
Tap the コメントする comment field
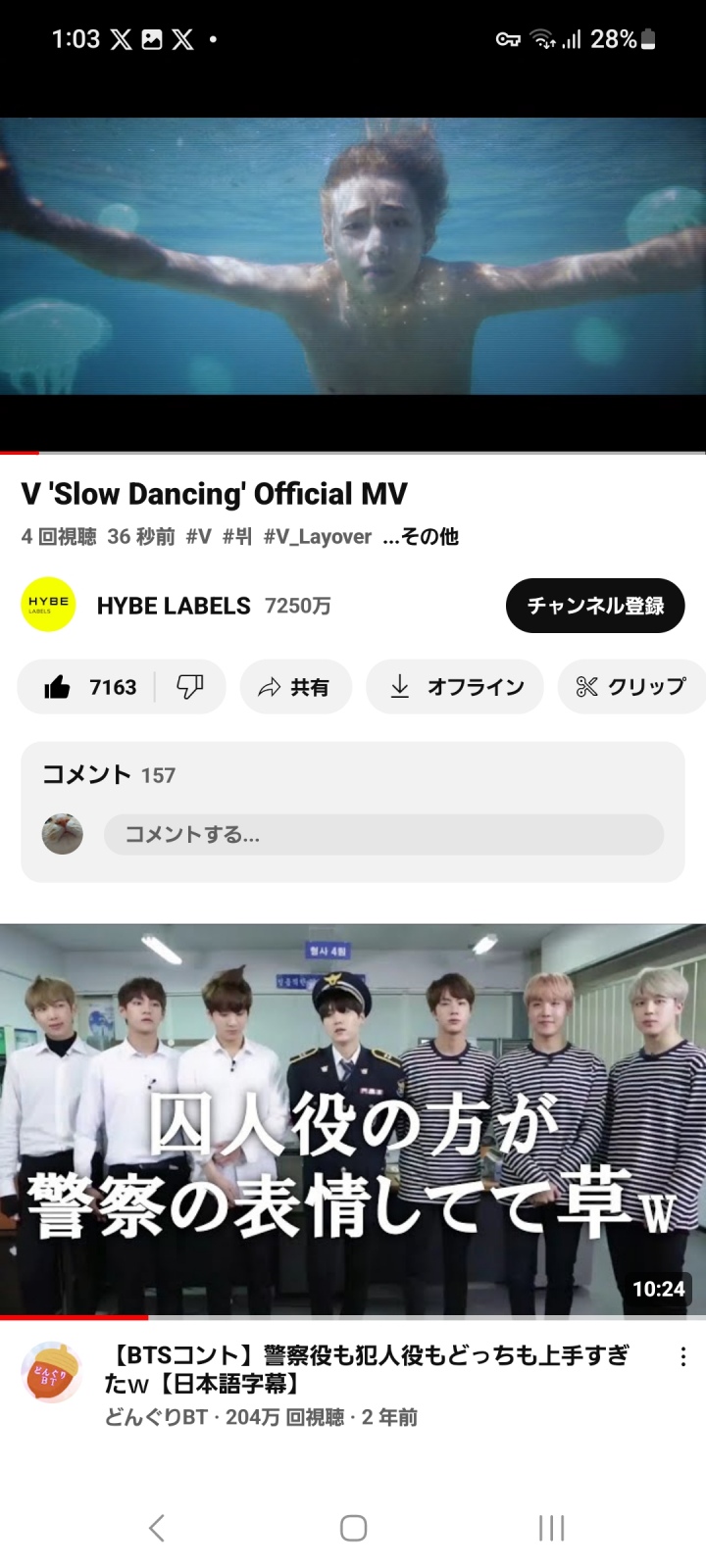(383, 834)
